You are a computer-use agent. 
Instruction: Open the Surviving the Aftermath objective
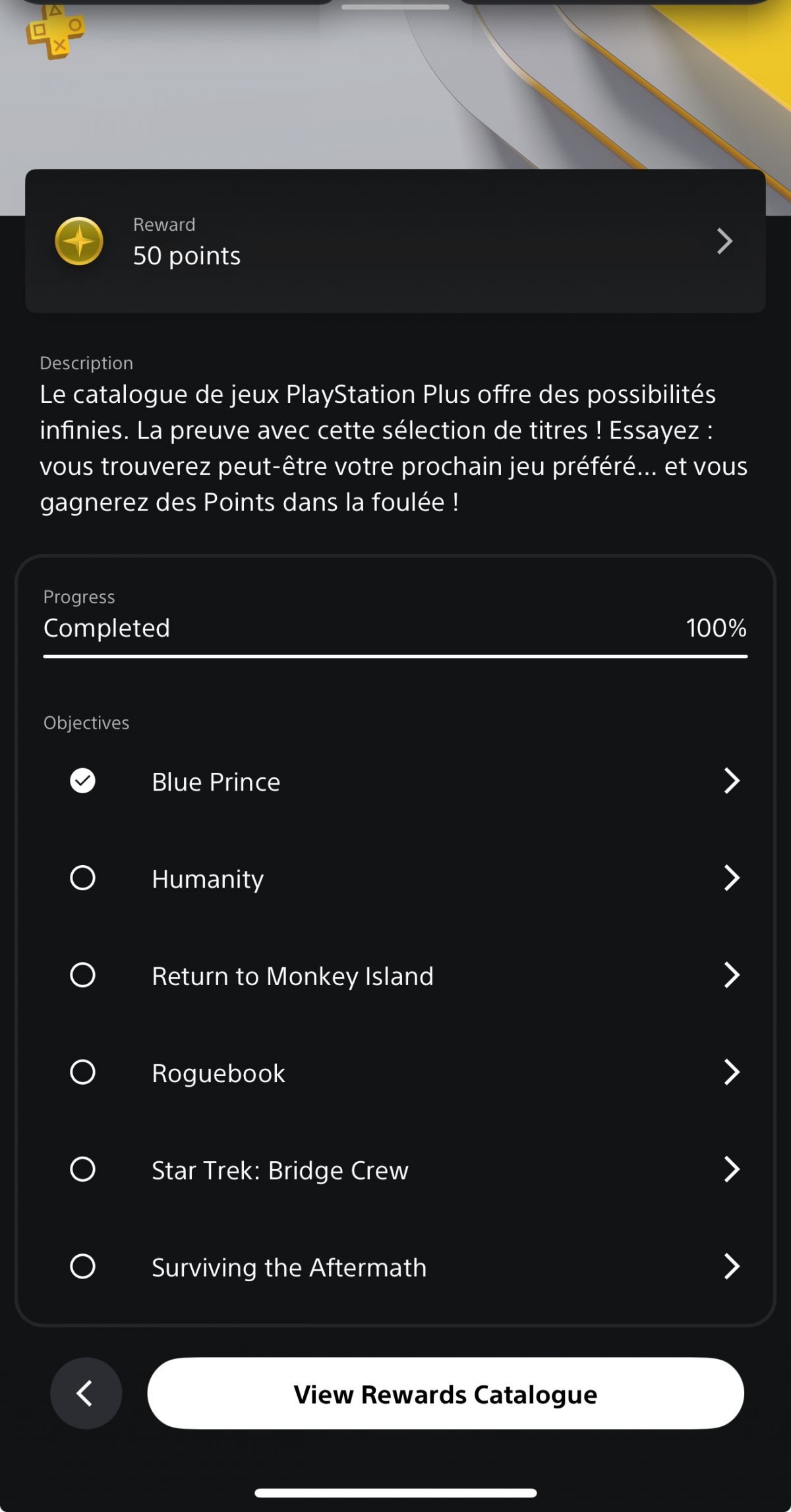[395, 1267]
